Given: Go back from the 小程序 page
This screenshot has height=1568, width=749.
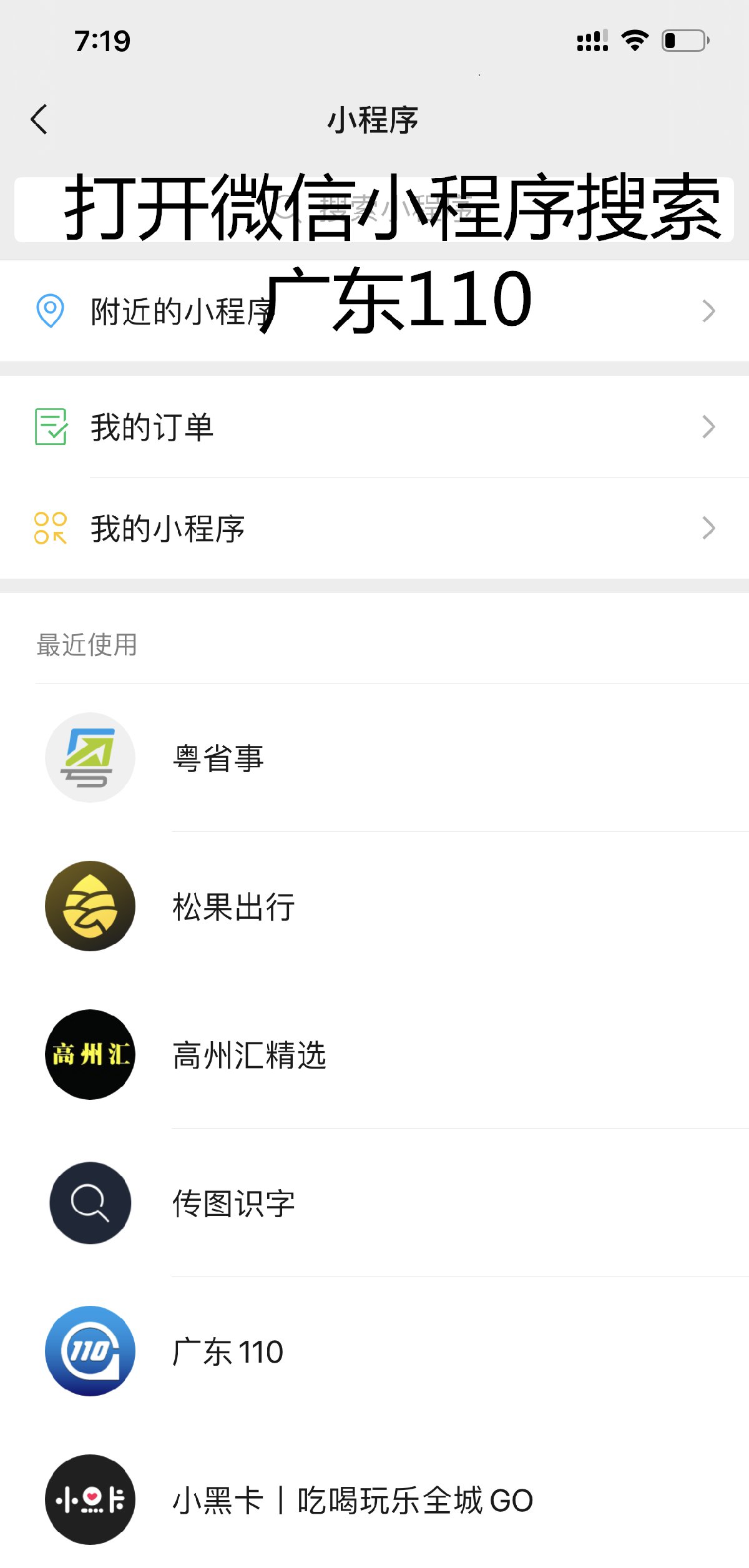Looking at the screenshot, I should click(x=39, y=119).
